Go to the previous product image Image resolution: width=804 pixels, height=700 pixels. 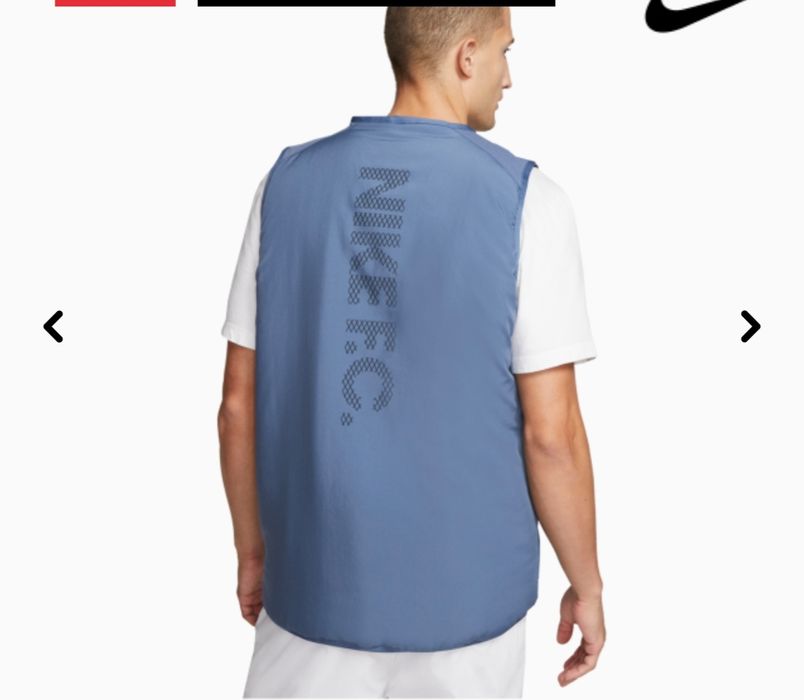[54, 326]
